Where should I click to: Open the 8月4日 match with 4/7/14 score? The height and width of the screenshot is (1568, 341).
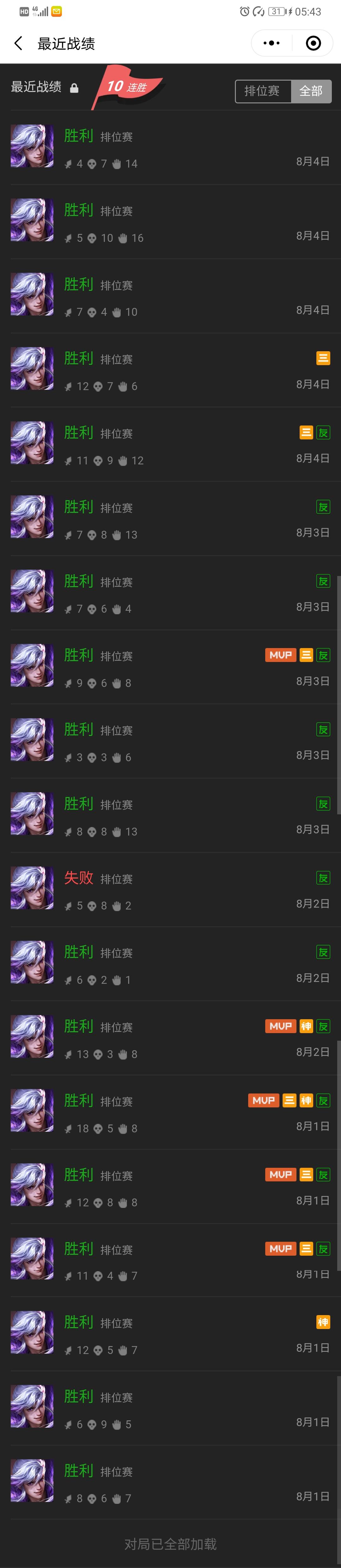pyautogui.click(x=170, y=148)
